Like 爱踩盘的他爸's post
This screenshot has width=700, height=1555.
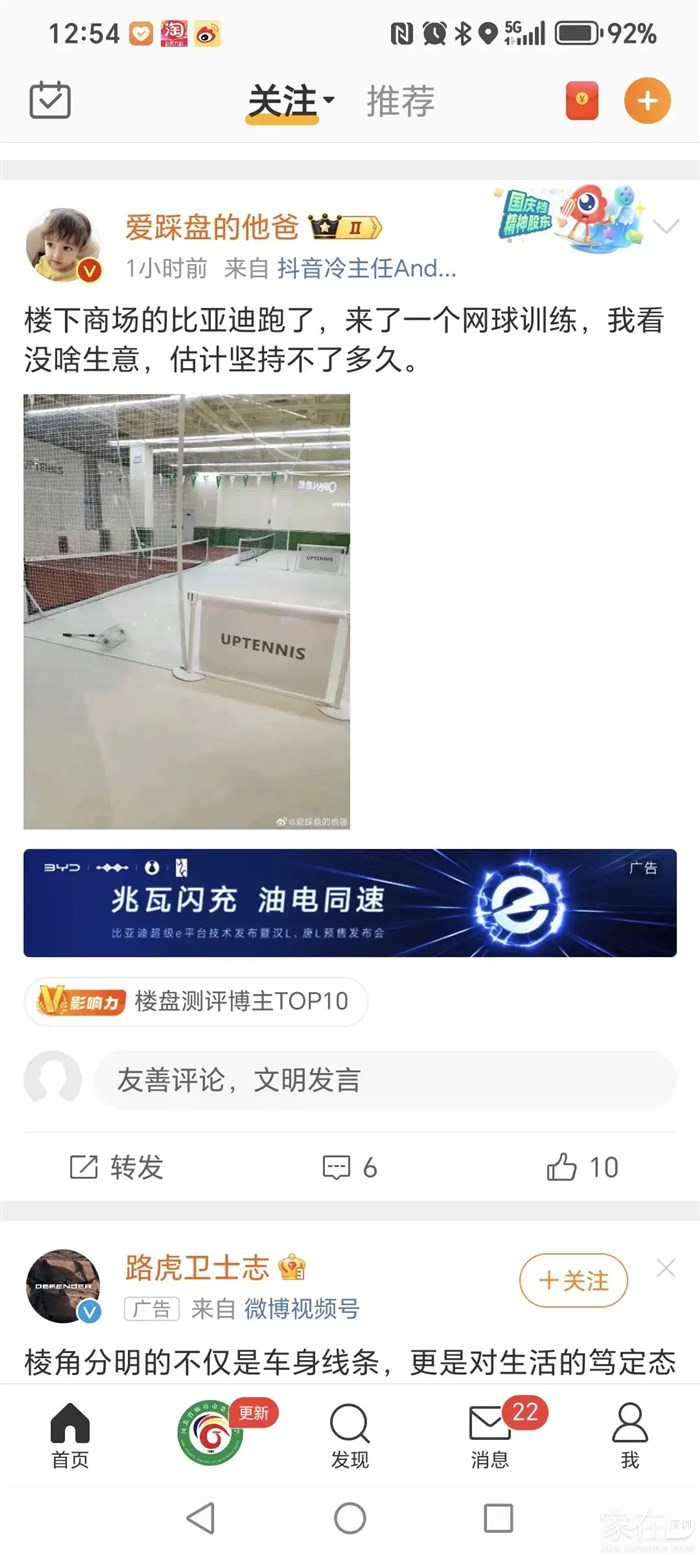tap(583, 1167)
